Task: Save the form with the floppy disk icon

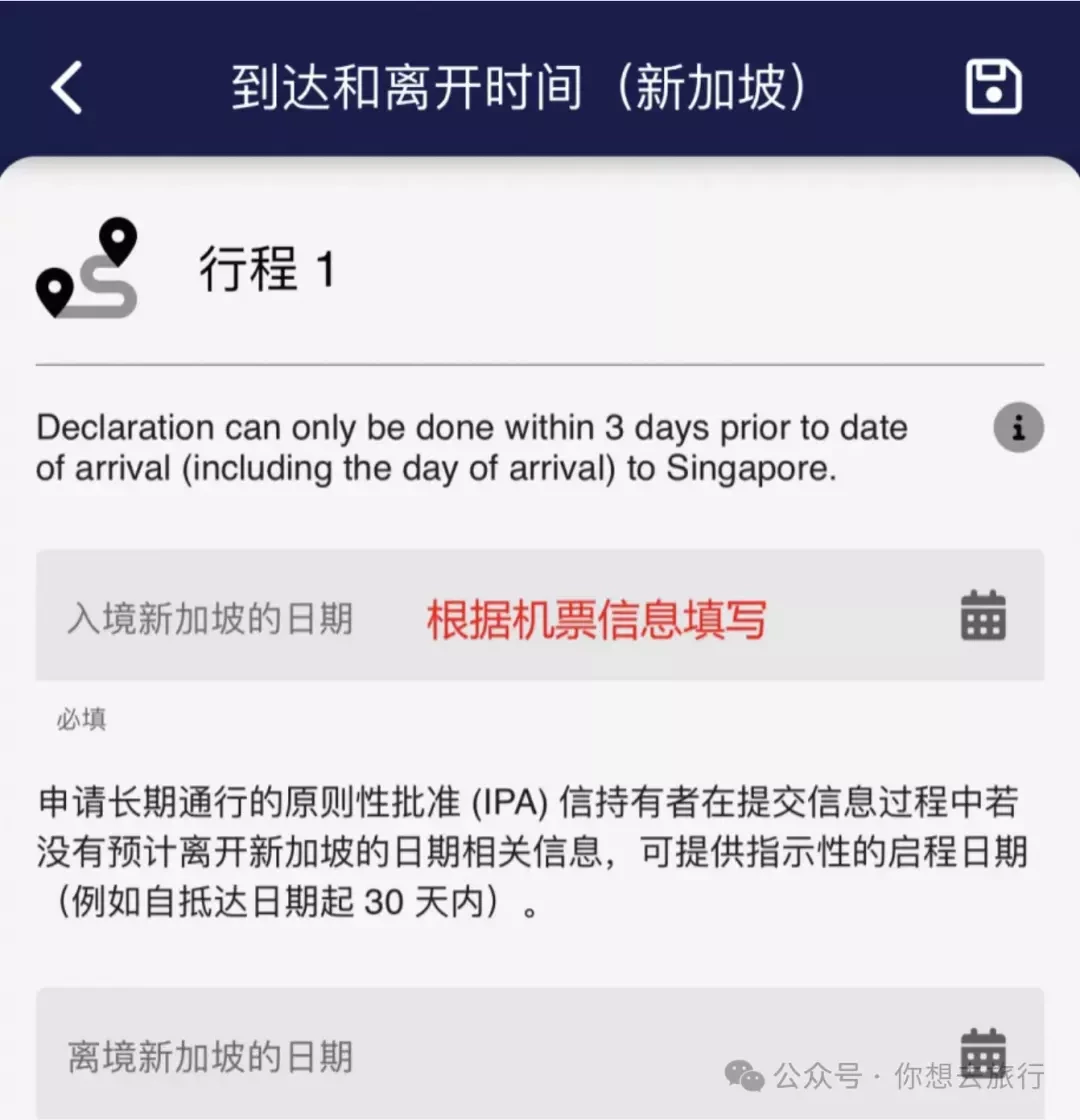Action: pos(993,87)
